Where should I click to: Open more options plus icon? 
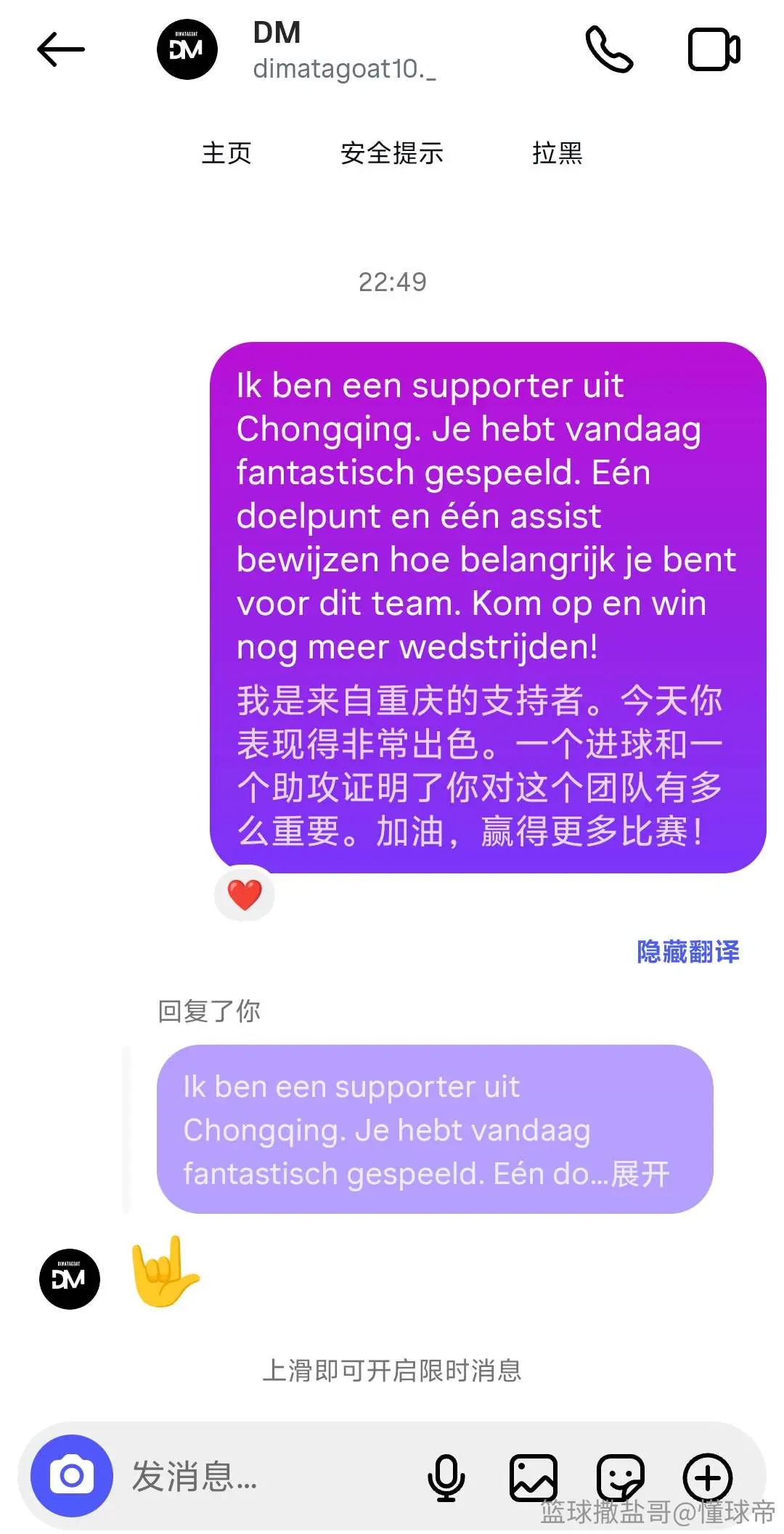pos(708,1477)
